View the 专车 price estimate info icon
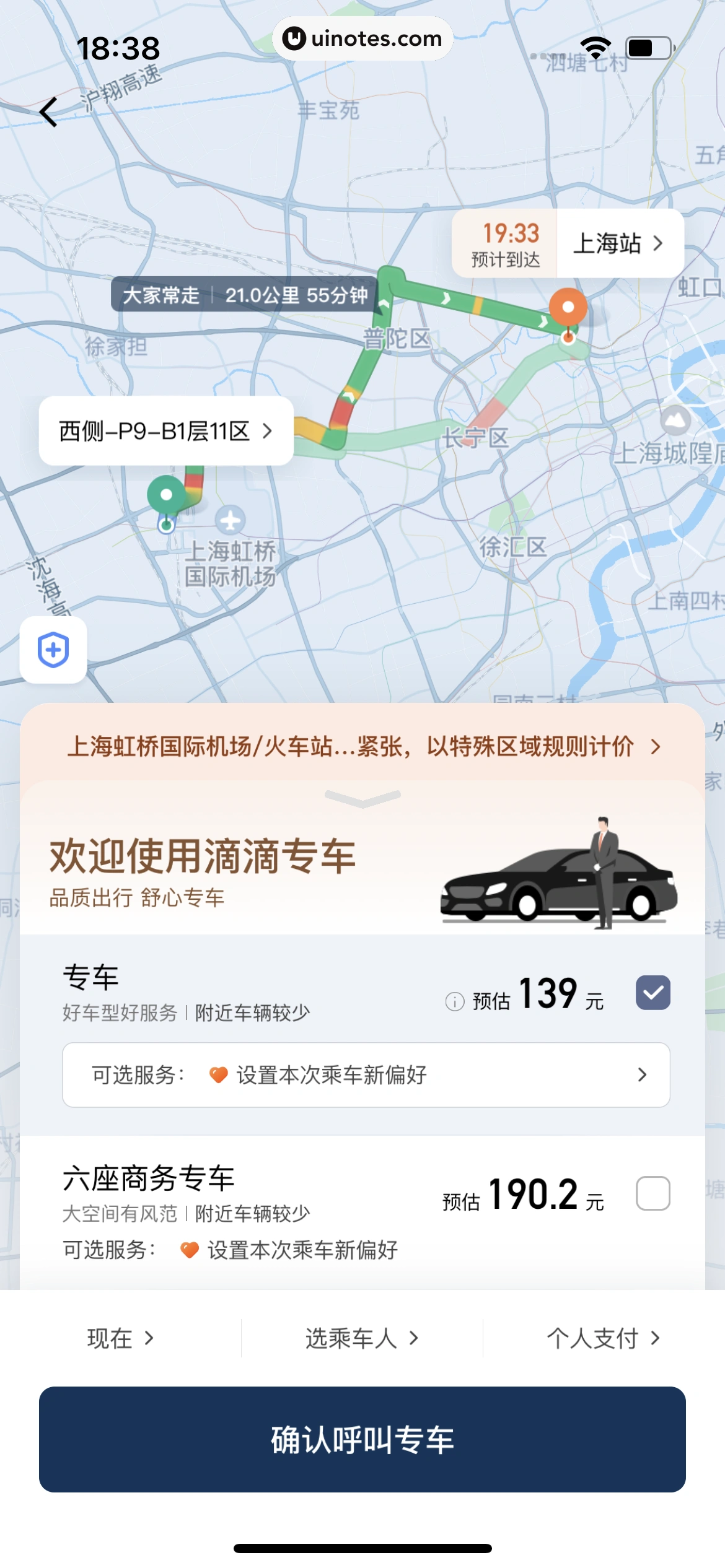725x1568 pixels. [x=455, y=1001]
